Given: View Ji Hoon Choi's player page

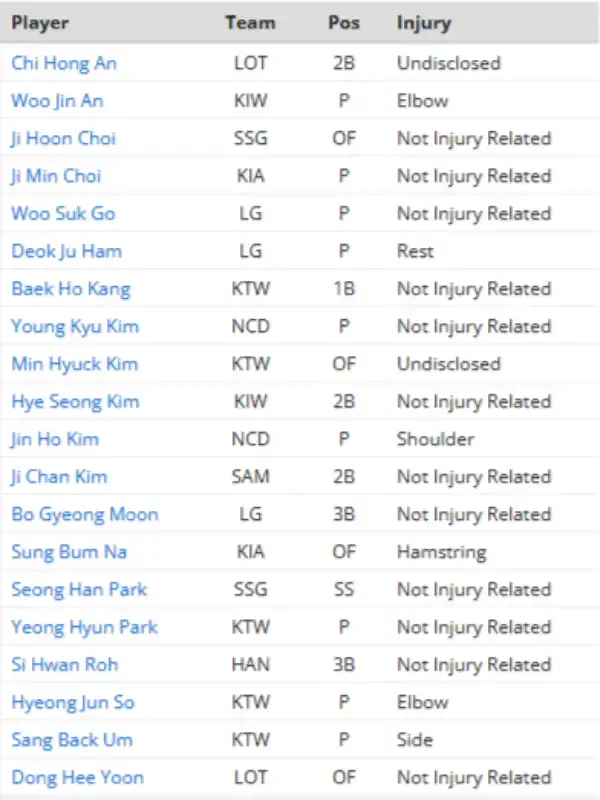Looking at the screenshot, I should [x=64, y=138].
